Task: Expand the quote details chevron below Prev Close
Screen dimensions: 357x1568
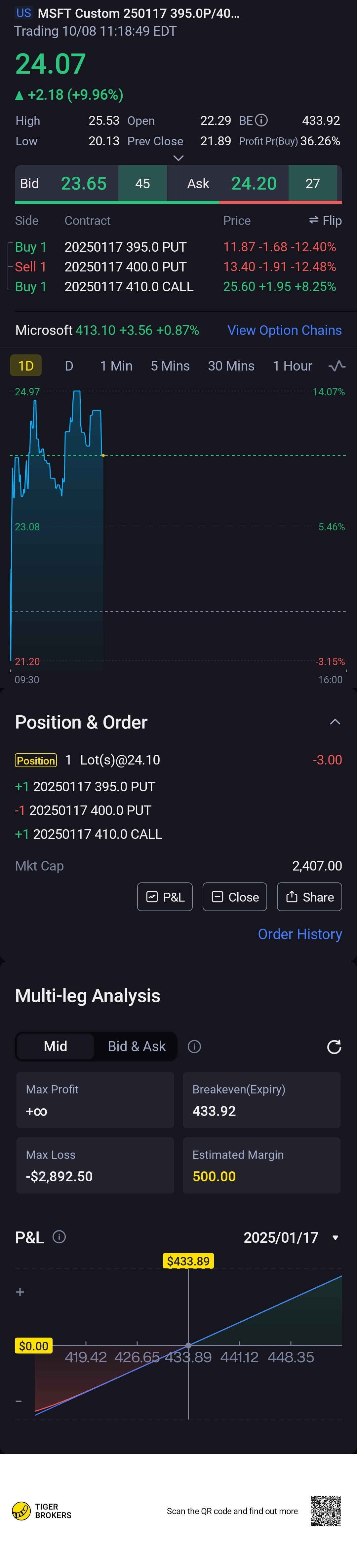Action: click(x=178, y=158)
